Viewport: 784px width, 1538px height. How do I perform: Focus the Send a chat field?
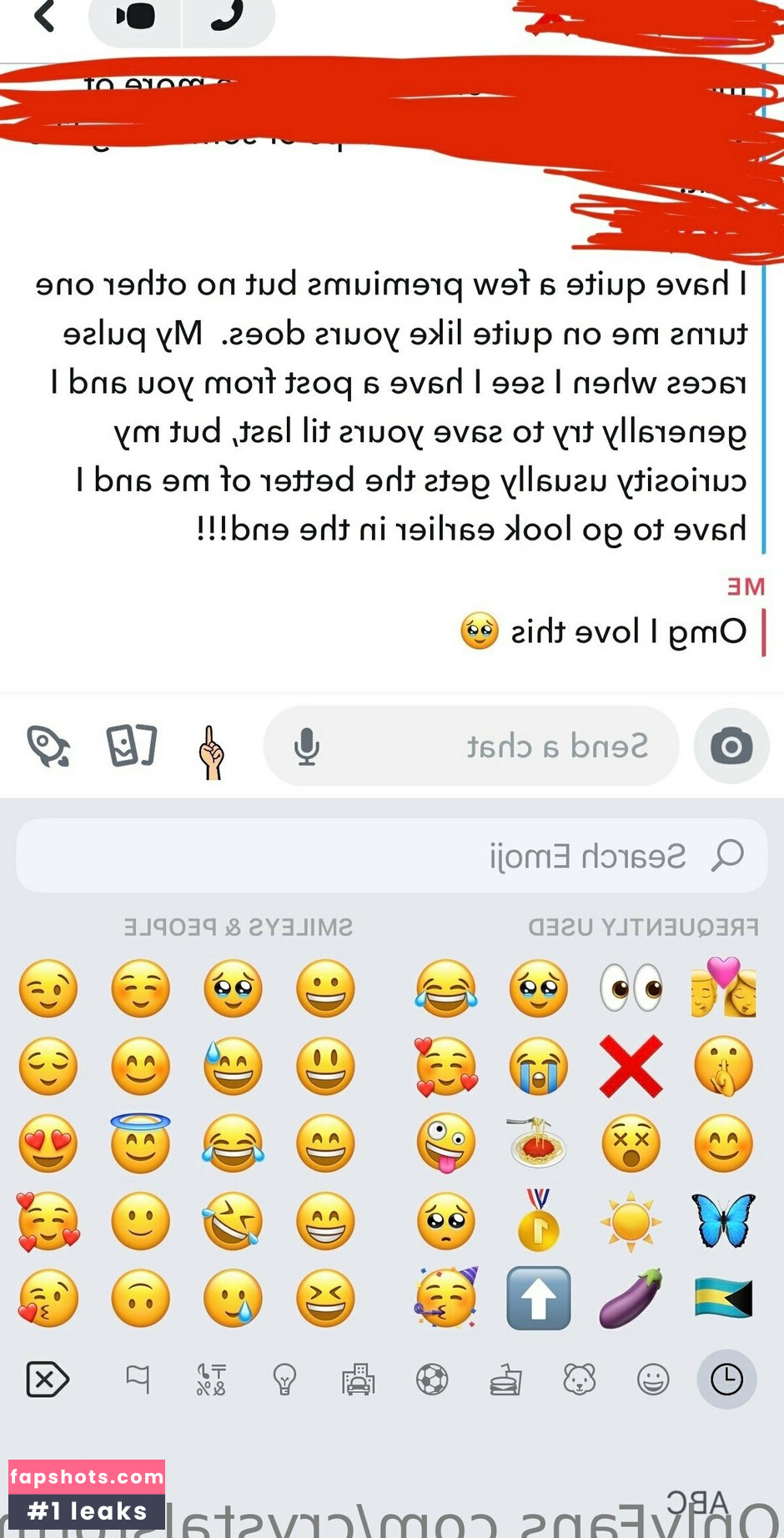(471, 746)
